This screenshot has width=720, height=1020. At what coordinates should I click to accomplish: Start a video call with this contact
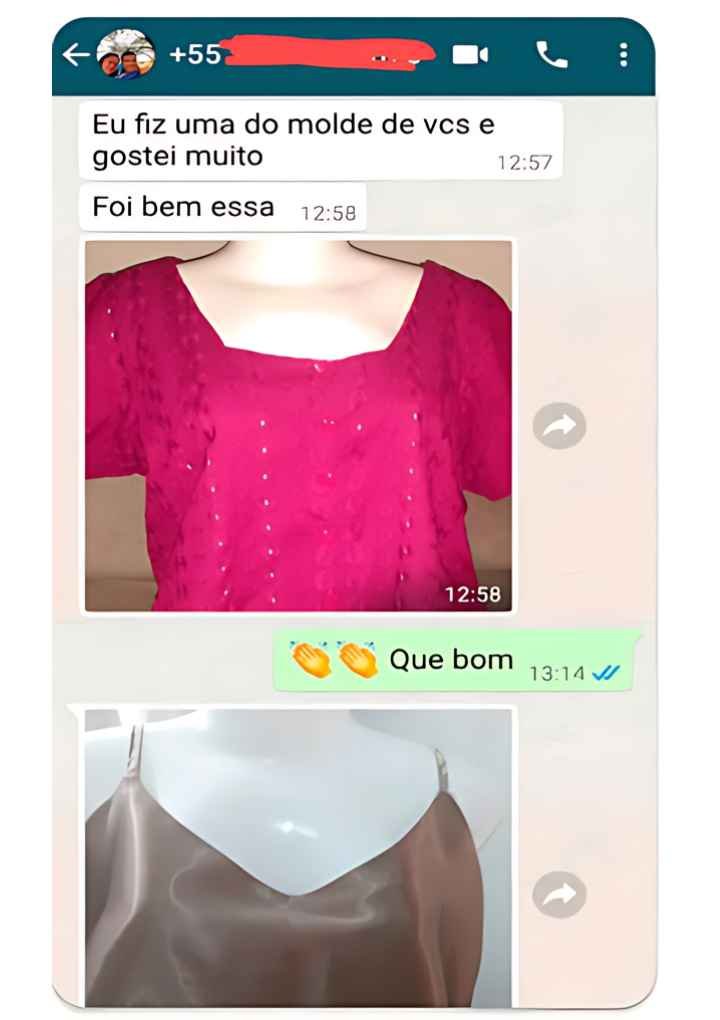point(470,55)
